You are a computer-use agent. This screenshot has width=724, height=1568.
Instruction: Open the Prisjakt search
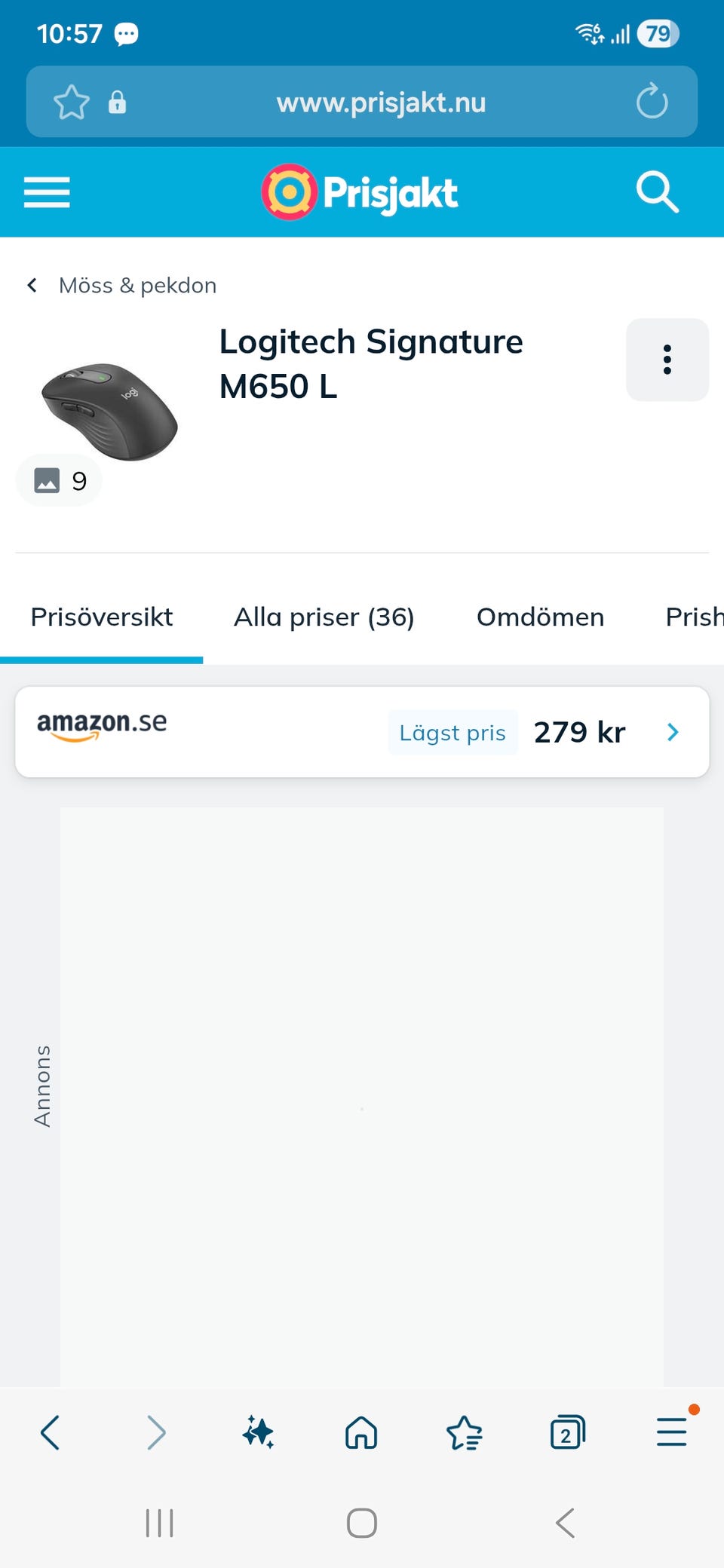(657, 191)
